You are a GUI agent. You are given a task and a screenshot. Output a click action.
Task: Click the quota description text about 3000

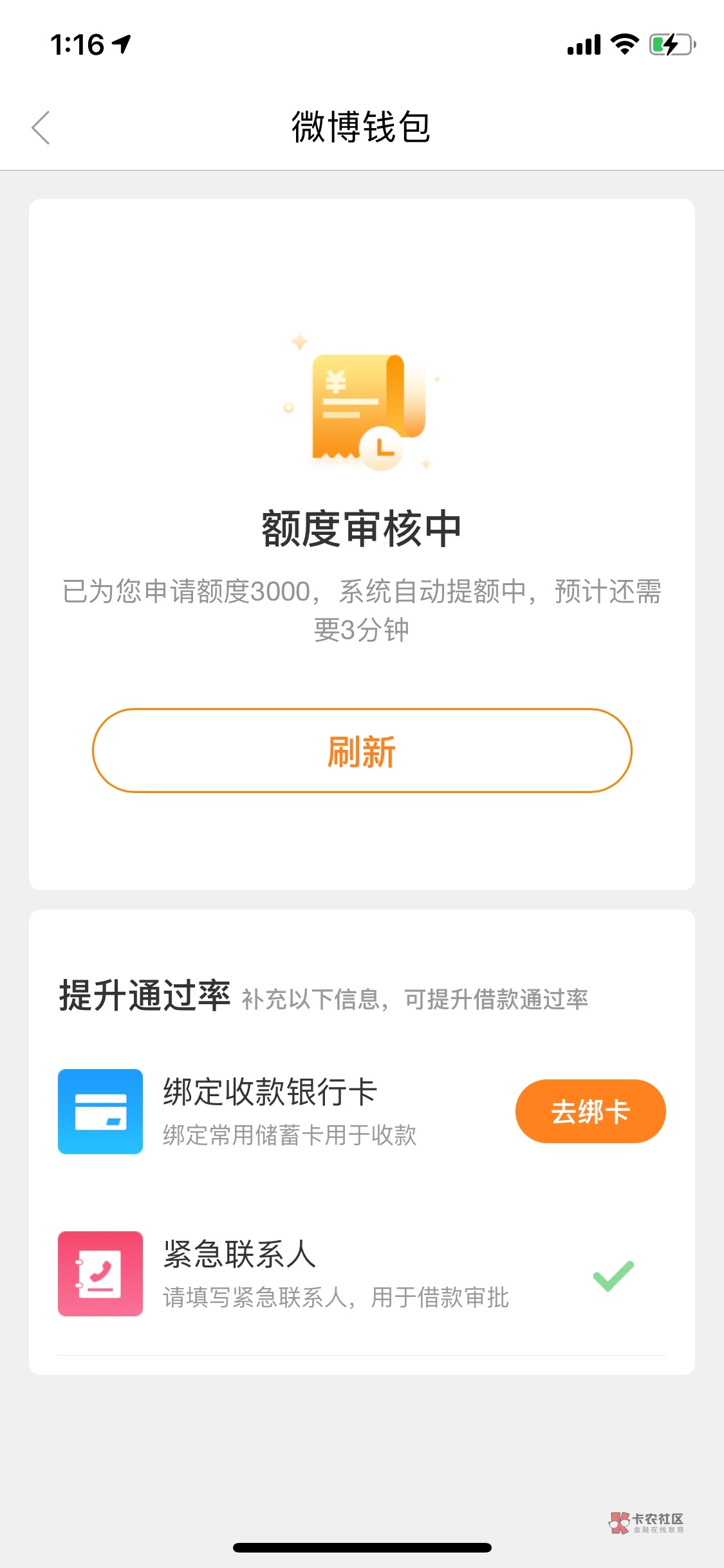(x=362, y=608)
